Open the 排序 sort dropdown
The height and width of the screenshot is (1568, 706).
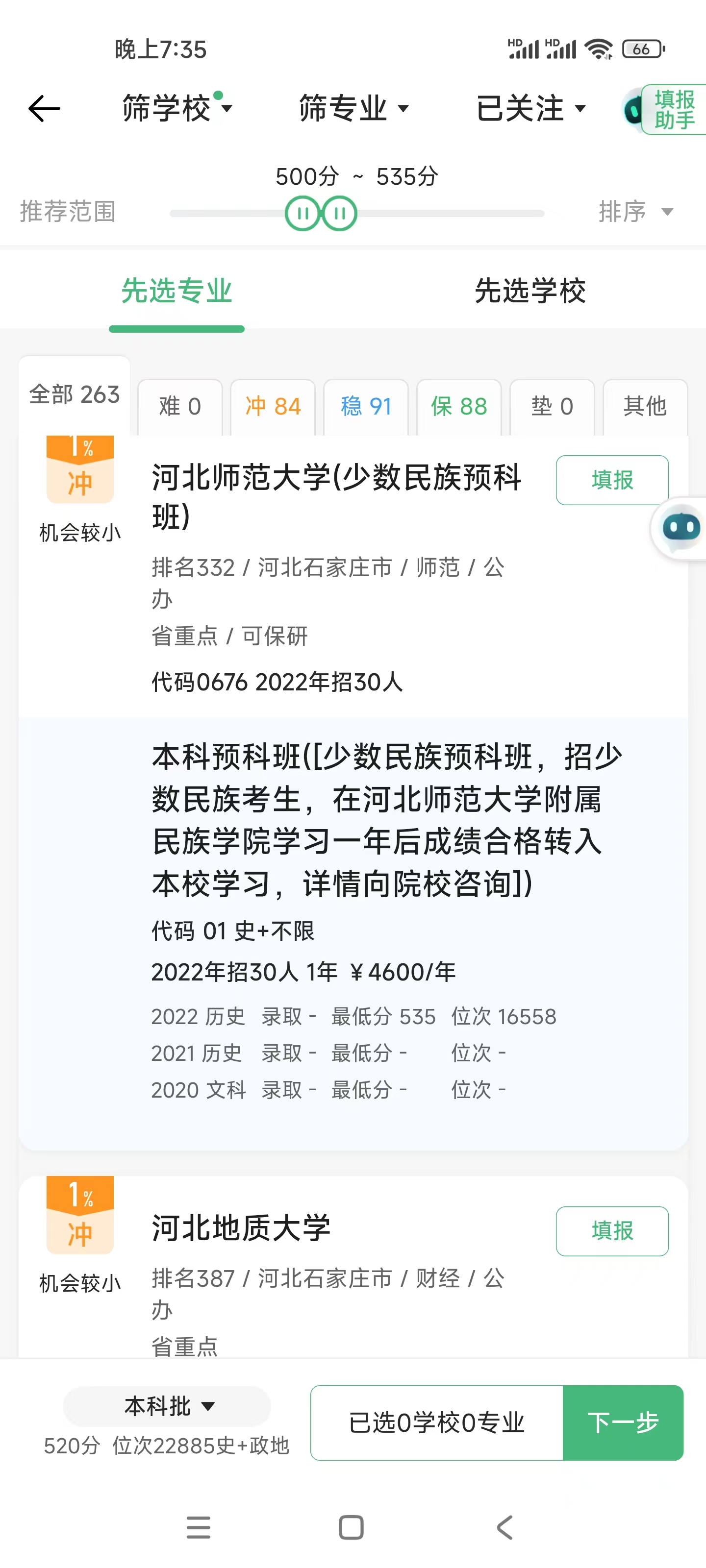(635, 212)
